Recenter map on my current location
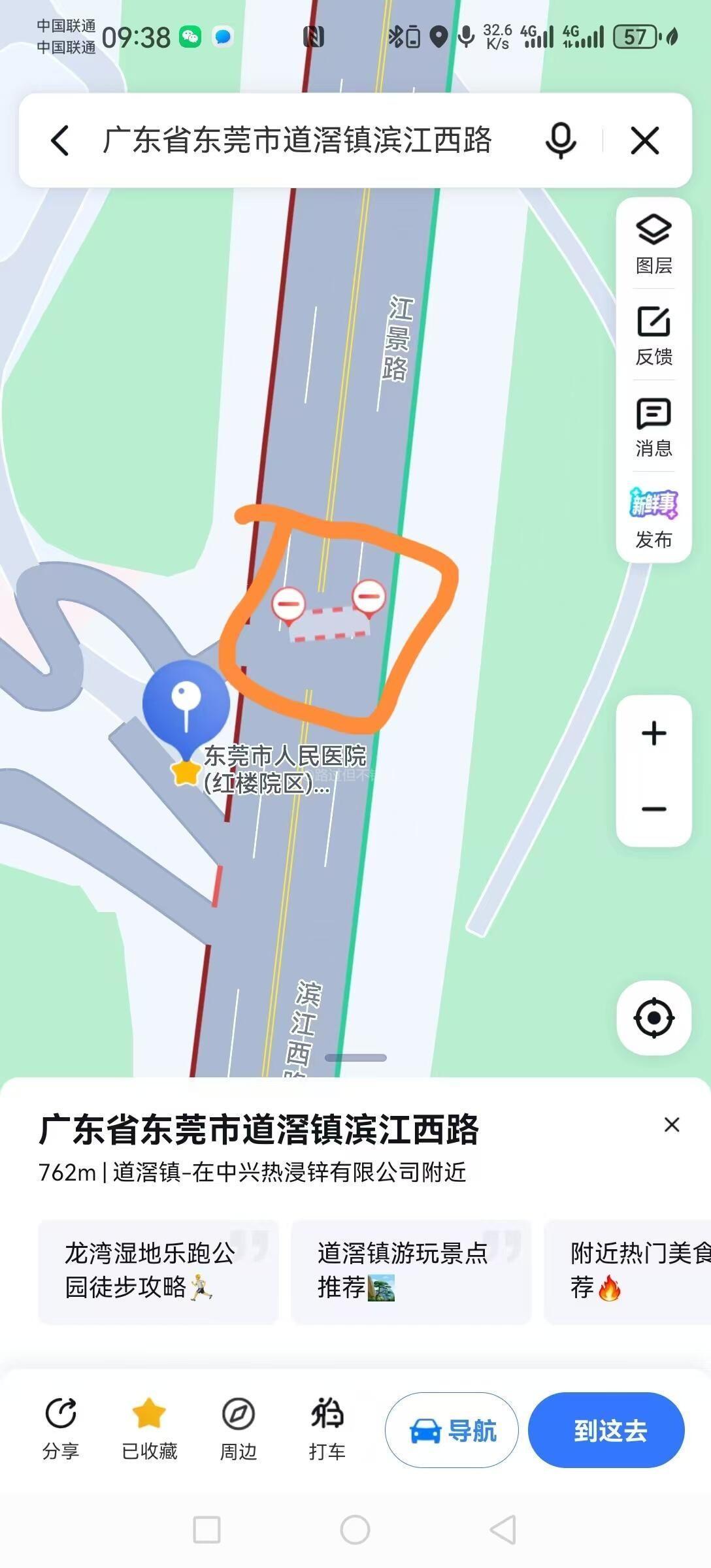The width and height of the screenshot is (711, 1568). tap(653, 1018)
